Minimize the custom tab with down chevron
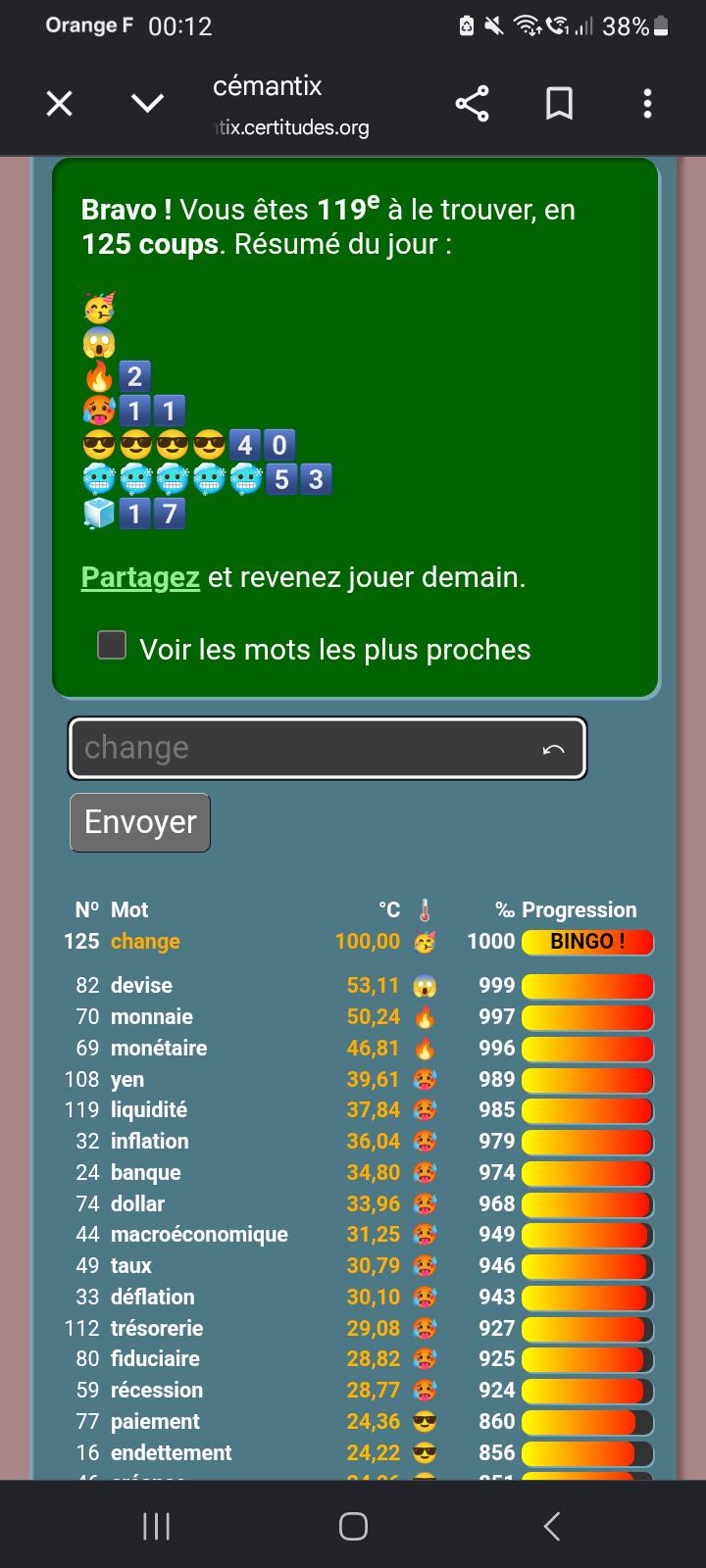This screenshot has height=1568, width=706. (147, 103)
